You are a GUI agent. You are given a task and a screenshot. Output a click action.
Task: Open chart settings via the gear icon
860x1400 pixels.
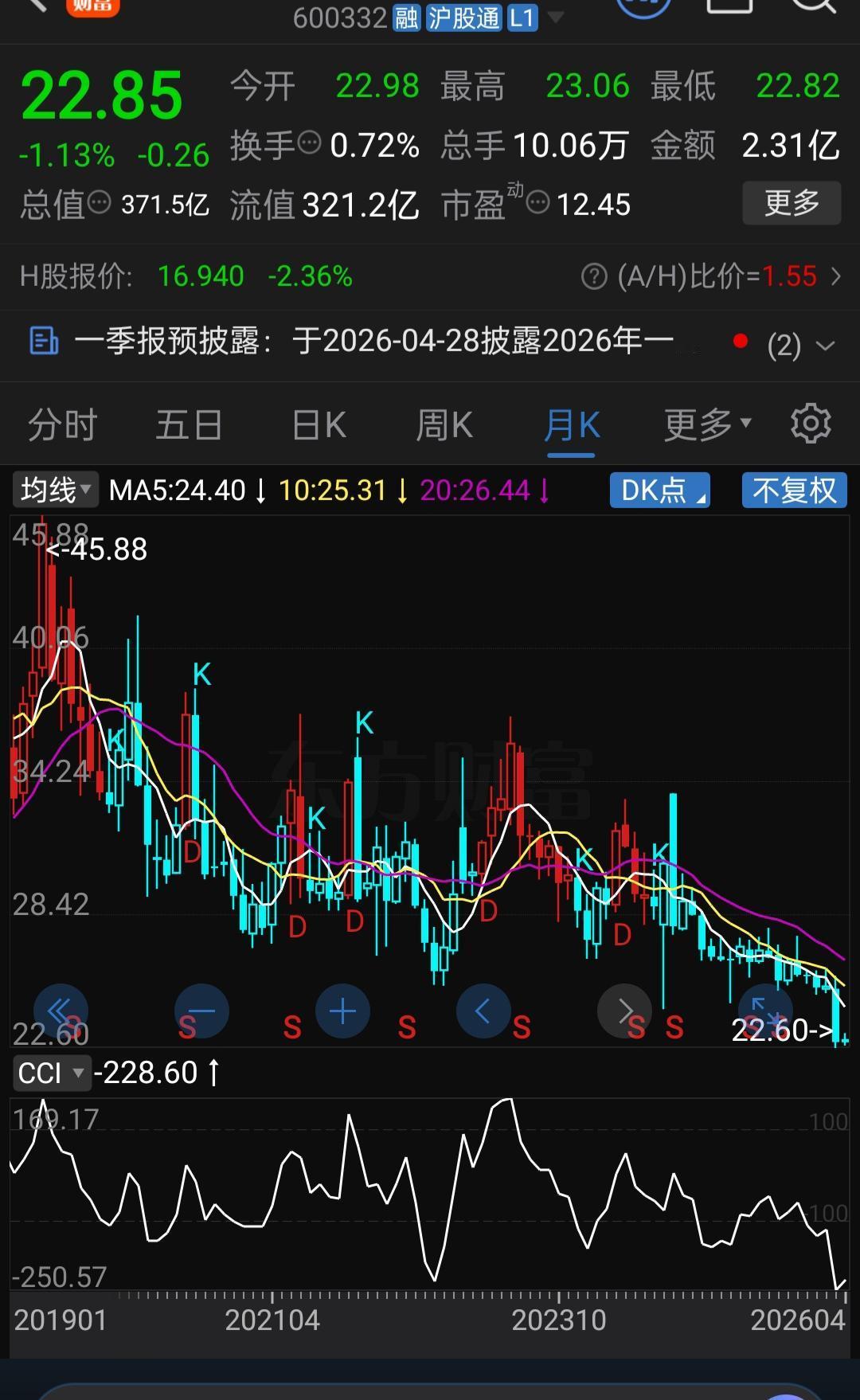click(811, 423)
